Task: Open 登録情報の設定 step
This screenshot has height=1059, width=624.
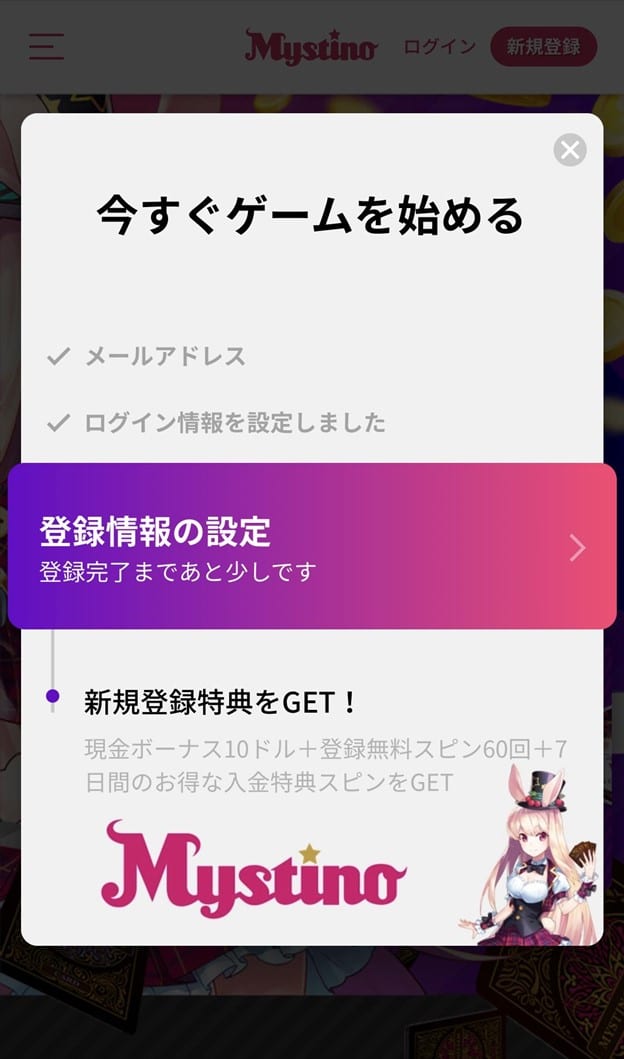Action: click(x=312, y=546)
